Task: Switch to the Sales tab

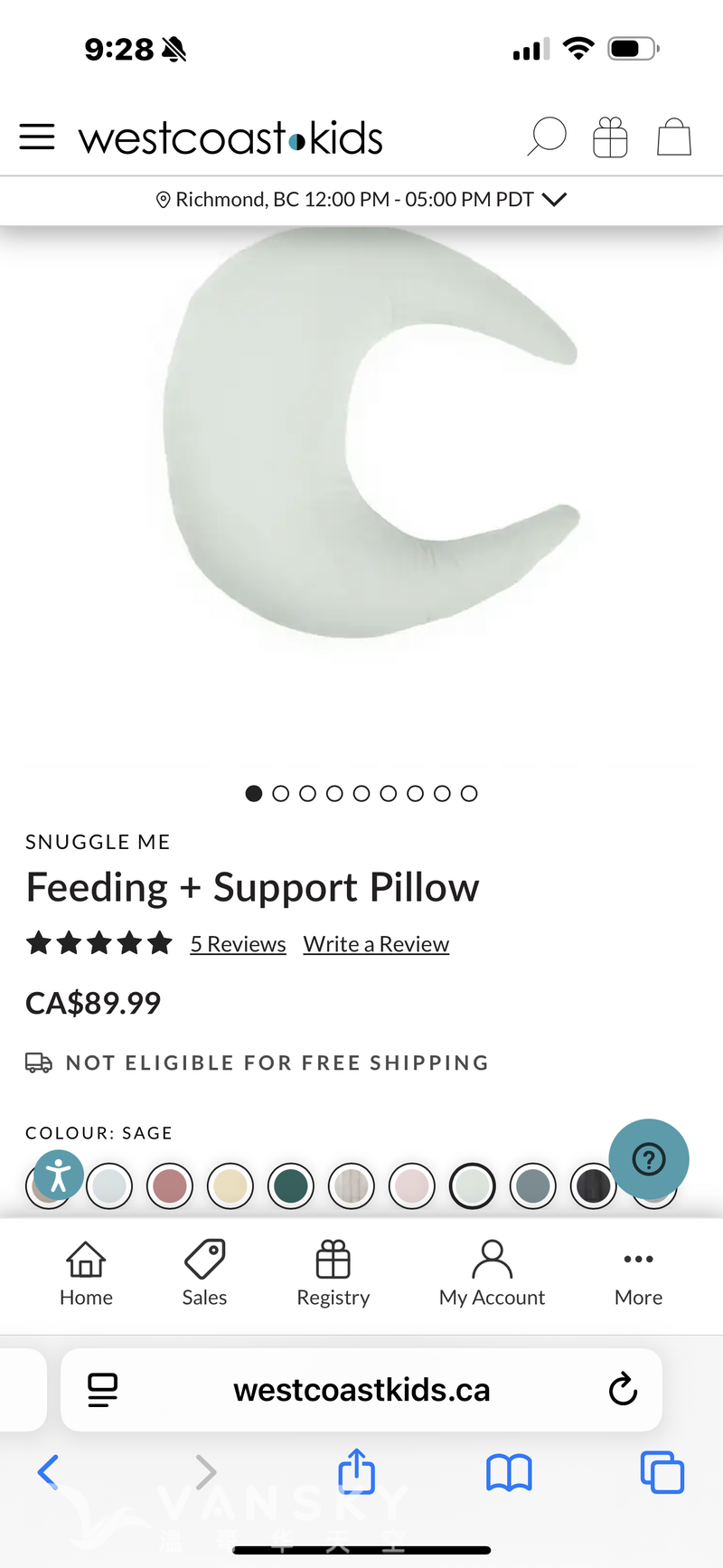Action: (x=204, y=1273)
